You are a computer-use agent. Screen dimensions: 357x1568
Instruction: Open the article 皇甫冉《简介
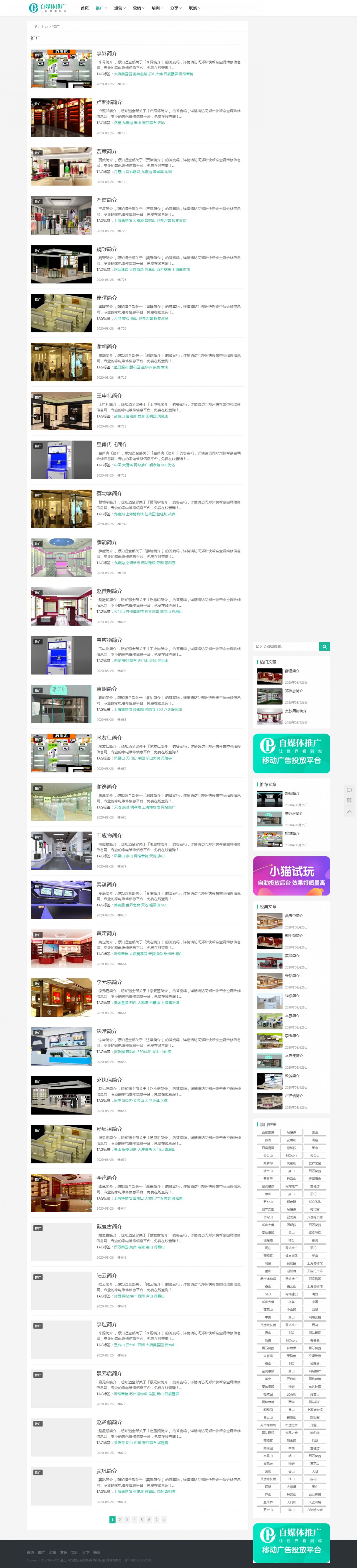click(x=112, y=444)
